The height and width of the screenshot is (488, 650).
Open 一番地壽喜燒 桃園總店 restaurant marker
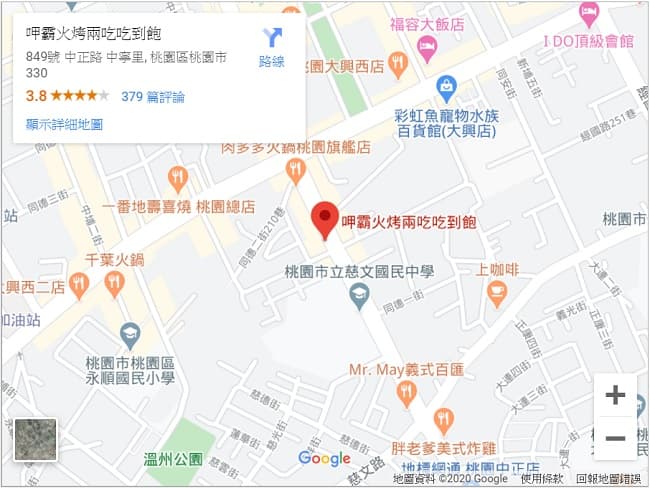tap(178, 180)
